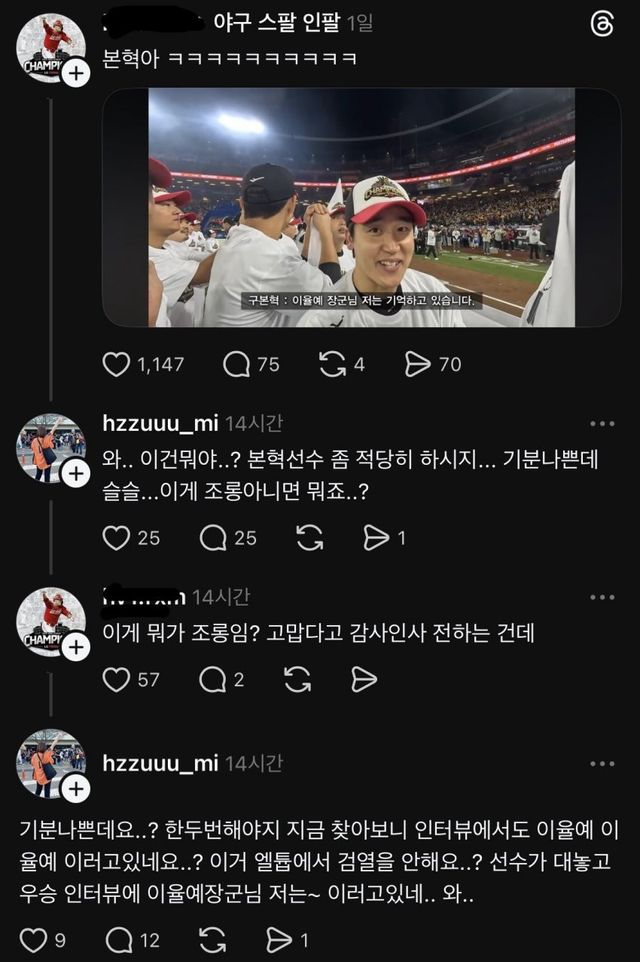640x962 pixels.
Task: Repost the main post with 4 reposts
Action: (x=332, y=365)
